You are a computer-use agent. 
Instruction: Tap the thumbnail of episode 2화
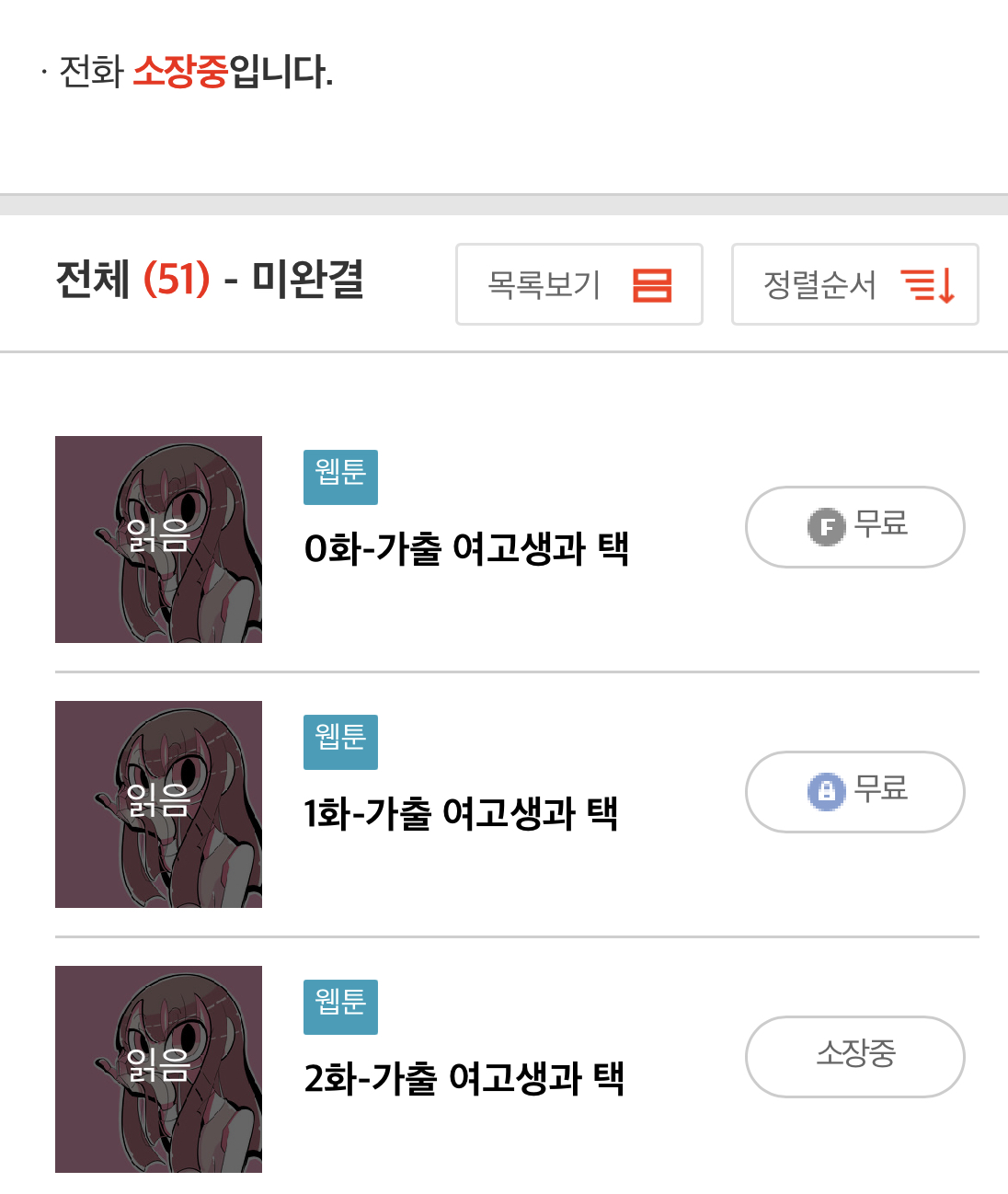(x=158, y=1069)
